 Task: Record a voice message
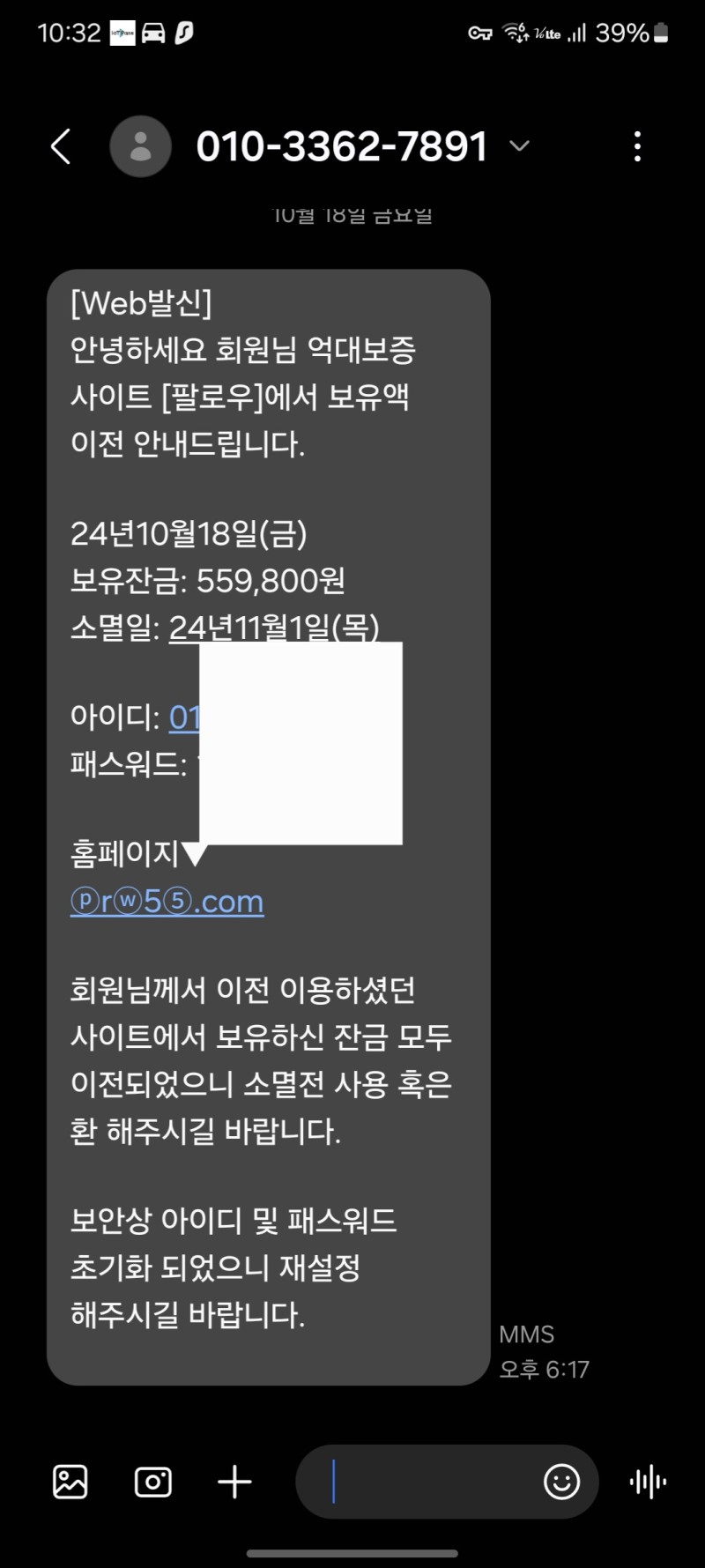pyautogui.click(x=649, y=1483)
